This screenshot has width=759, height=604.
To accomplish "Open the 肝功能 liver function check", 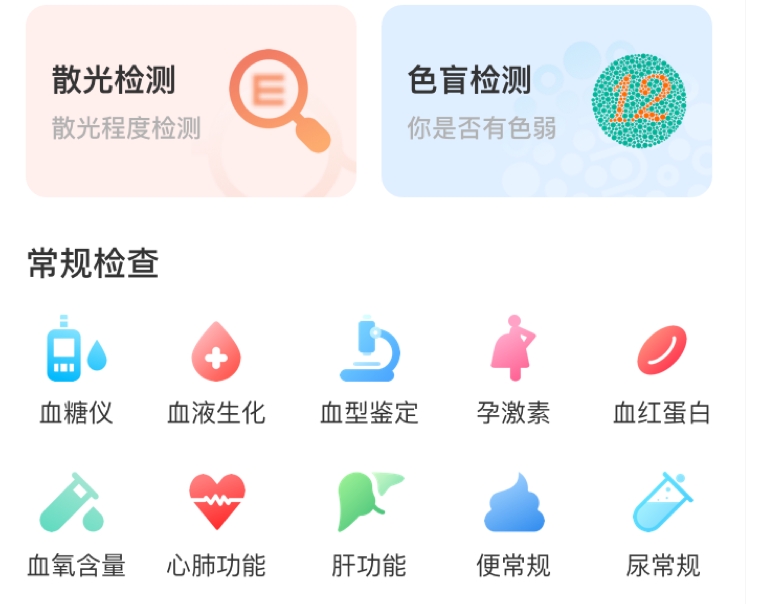I will (368, 522).
